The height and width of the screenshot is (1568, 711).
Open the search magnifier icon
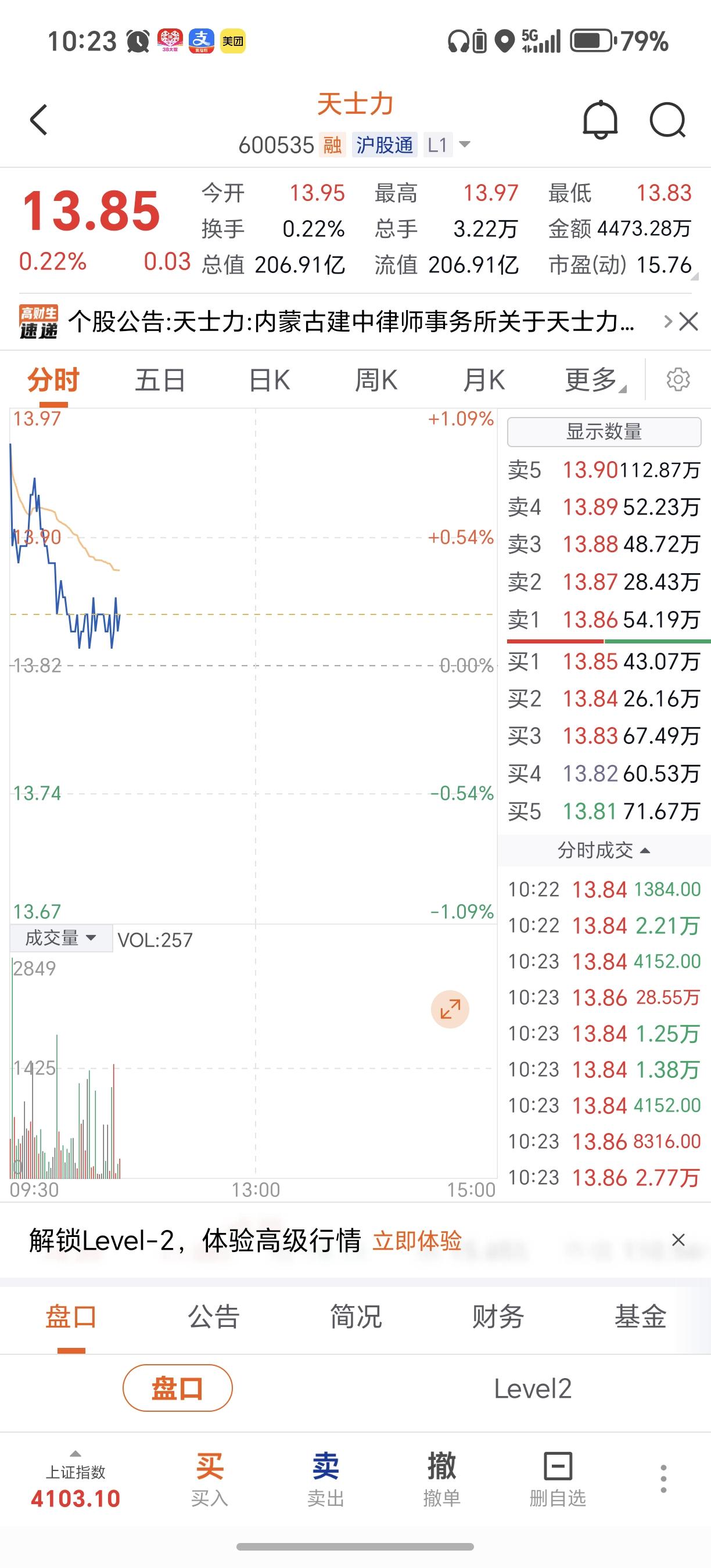(x=667, y=119)
